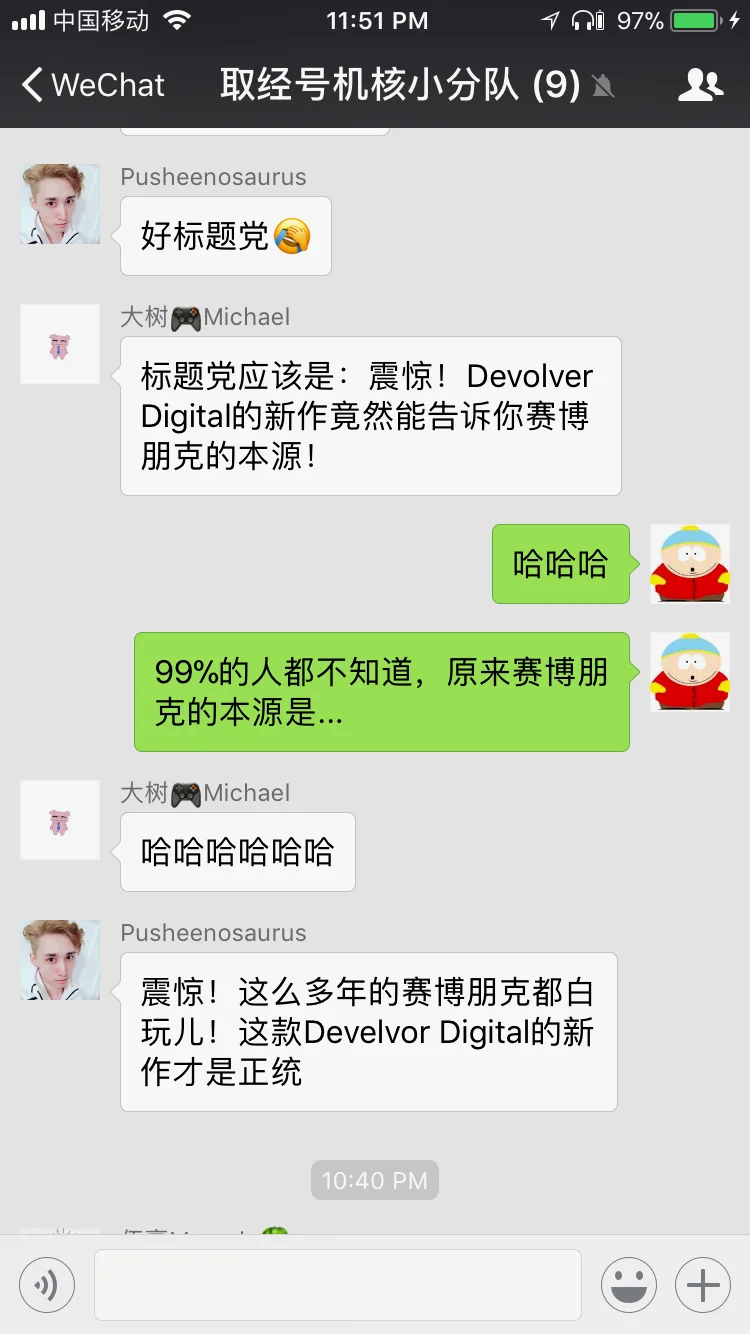
Task: Focus the message text field
Action: tap(337, 1284)
